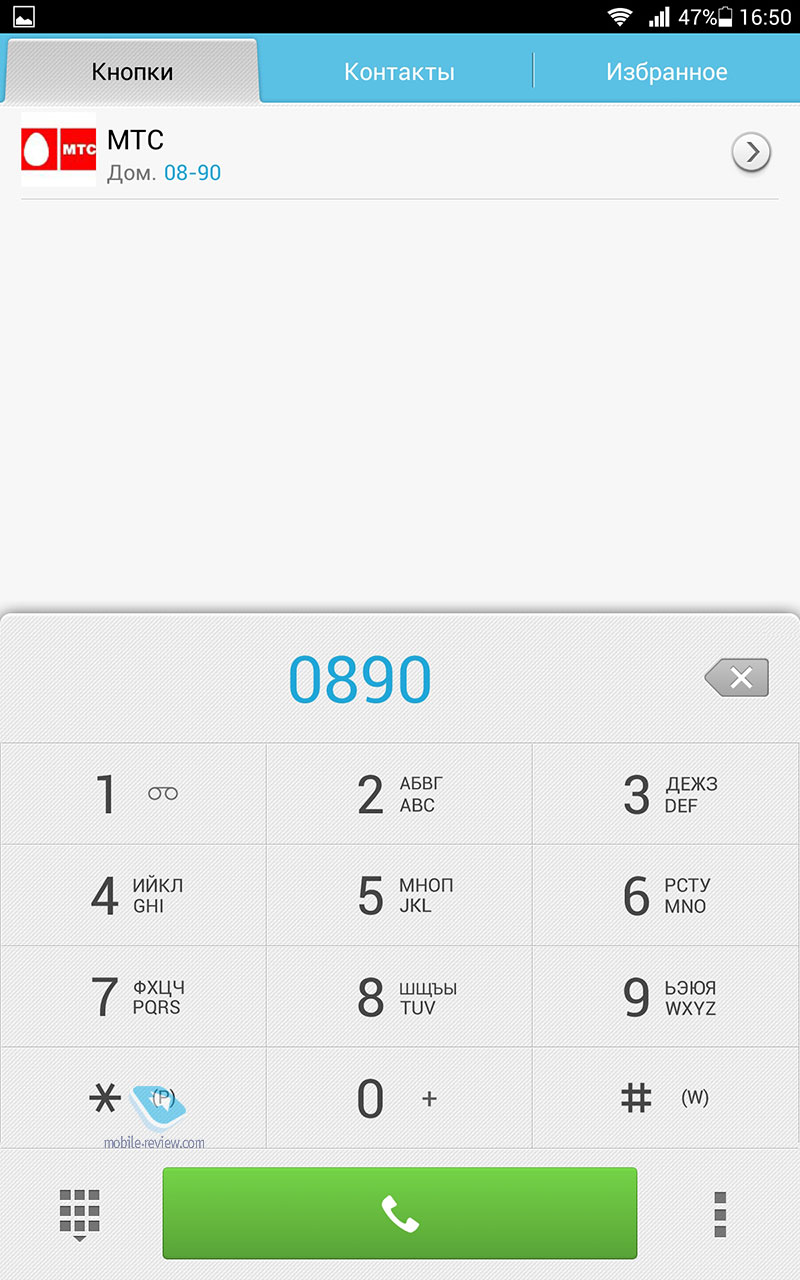Enter digit 3 on the keypad
Screen dimensions: 800x1280
click(666, 794)
